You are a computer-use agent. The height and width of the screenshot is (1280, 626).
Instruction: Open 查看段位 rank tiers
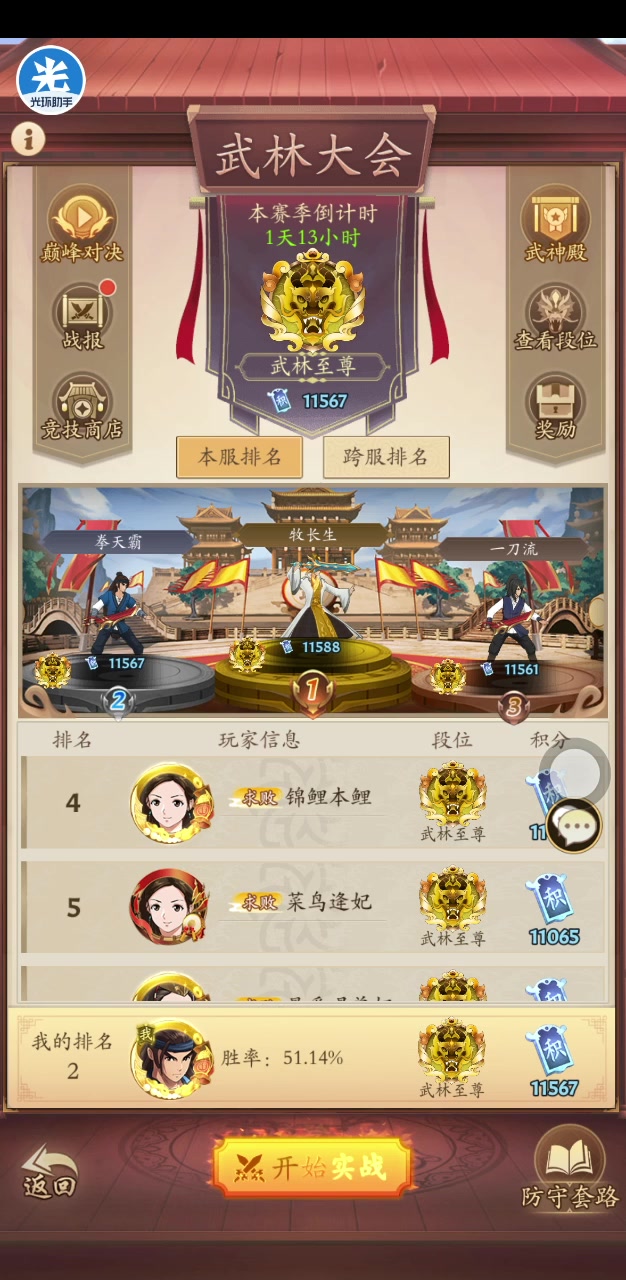tap(555, 317)
